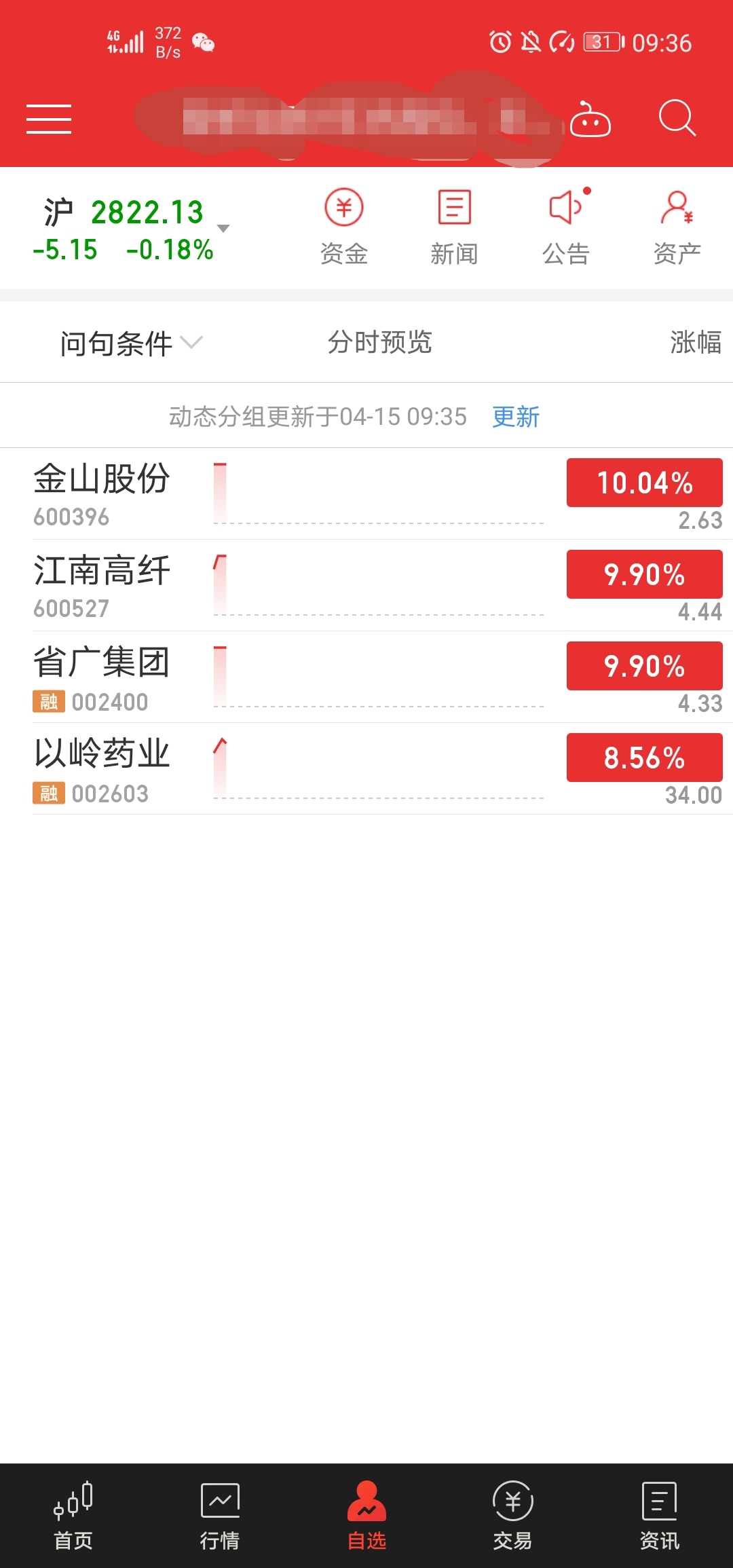Viewport: 733px width, 1568px height.
Task: Open 资产 assets shortcut
Action: click(x=677, y=227)
